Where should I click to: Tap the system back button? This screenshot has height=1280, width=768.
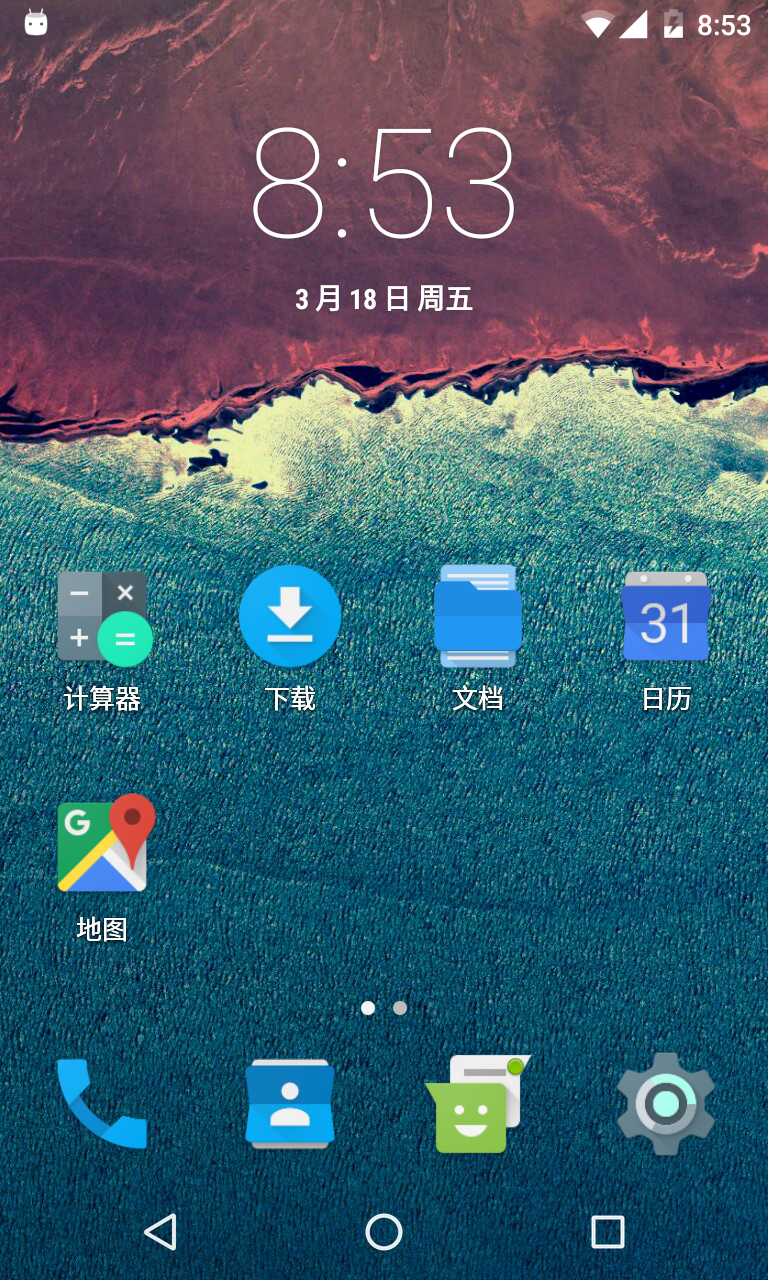pyautogui.click(x=160, y=1232)
